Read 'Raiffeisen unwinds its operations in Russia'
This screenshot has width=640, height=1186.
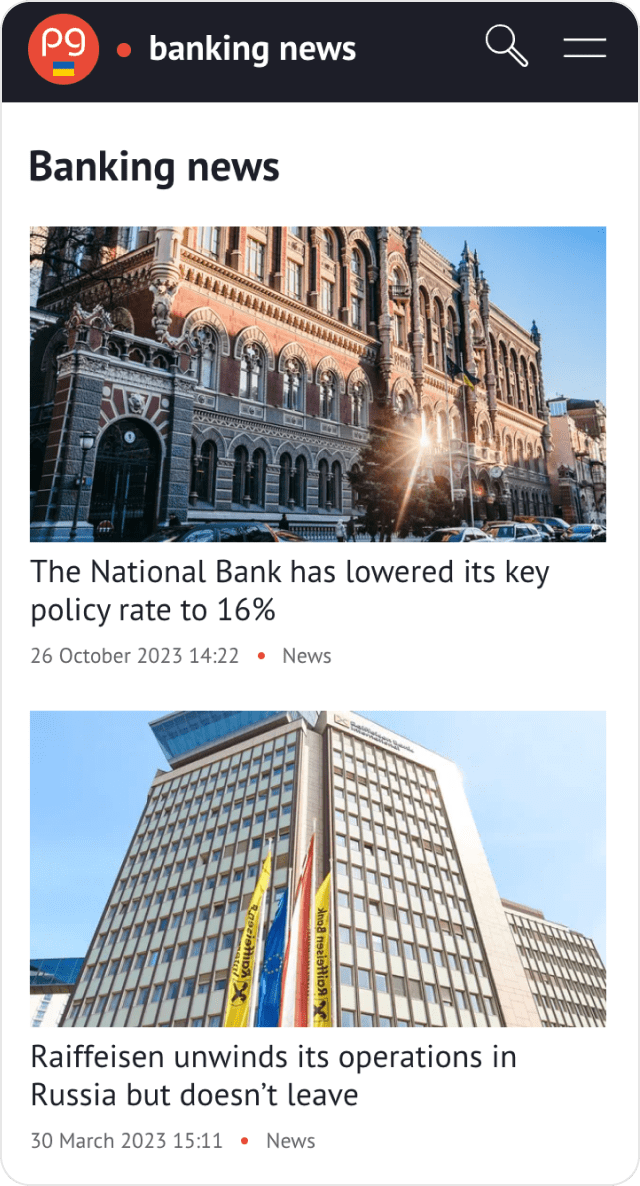tap(274, 1075)
